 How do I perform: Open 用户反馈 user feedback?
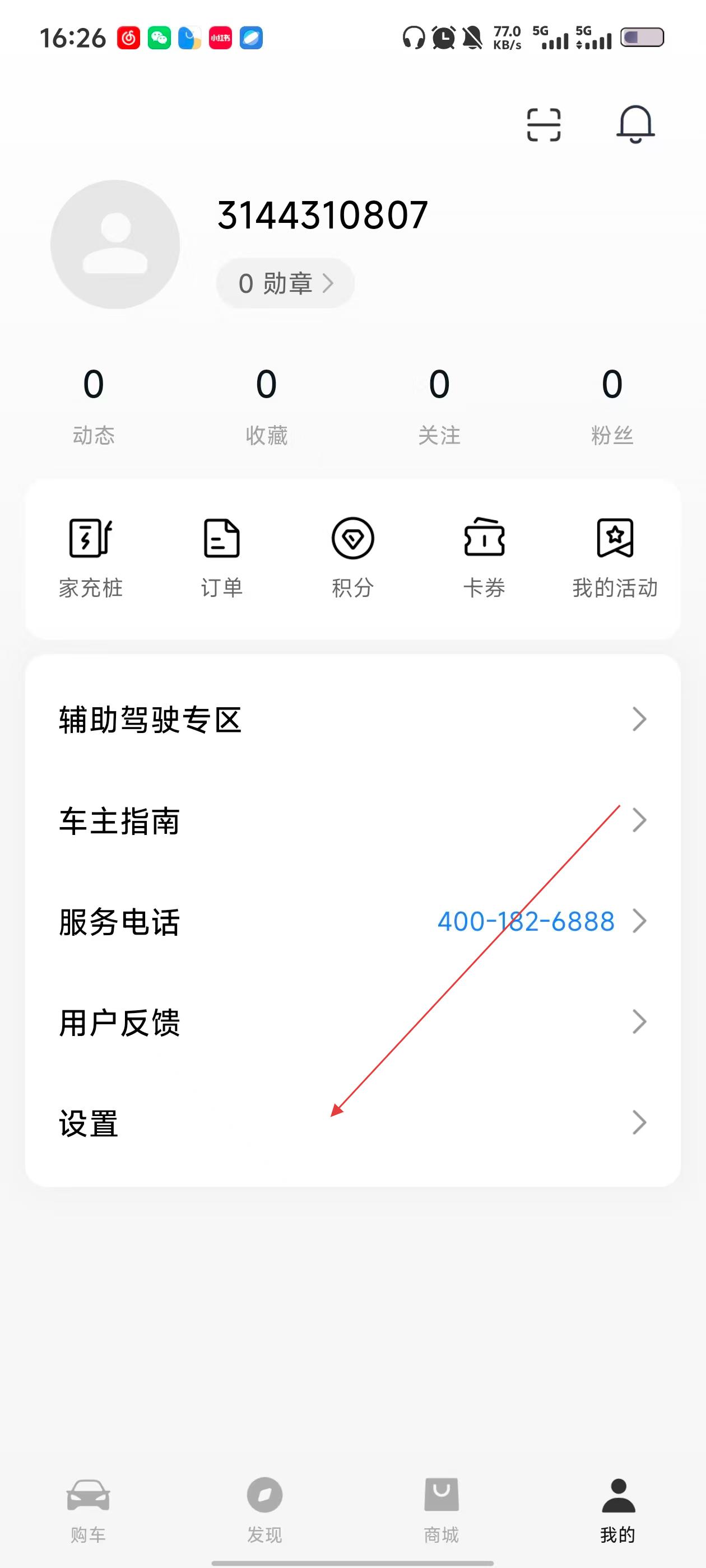pos(352,1022)
